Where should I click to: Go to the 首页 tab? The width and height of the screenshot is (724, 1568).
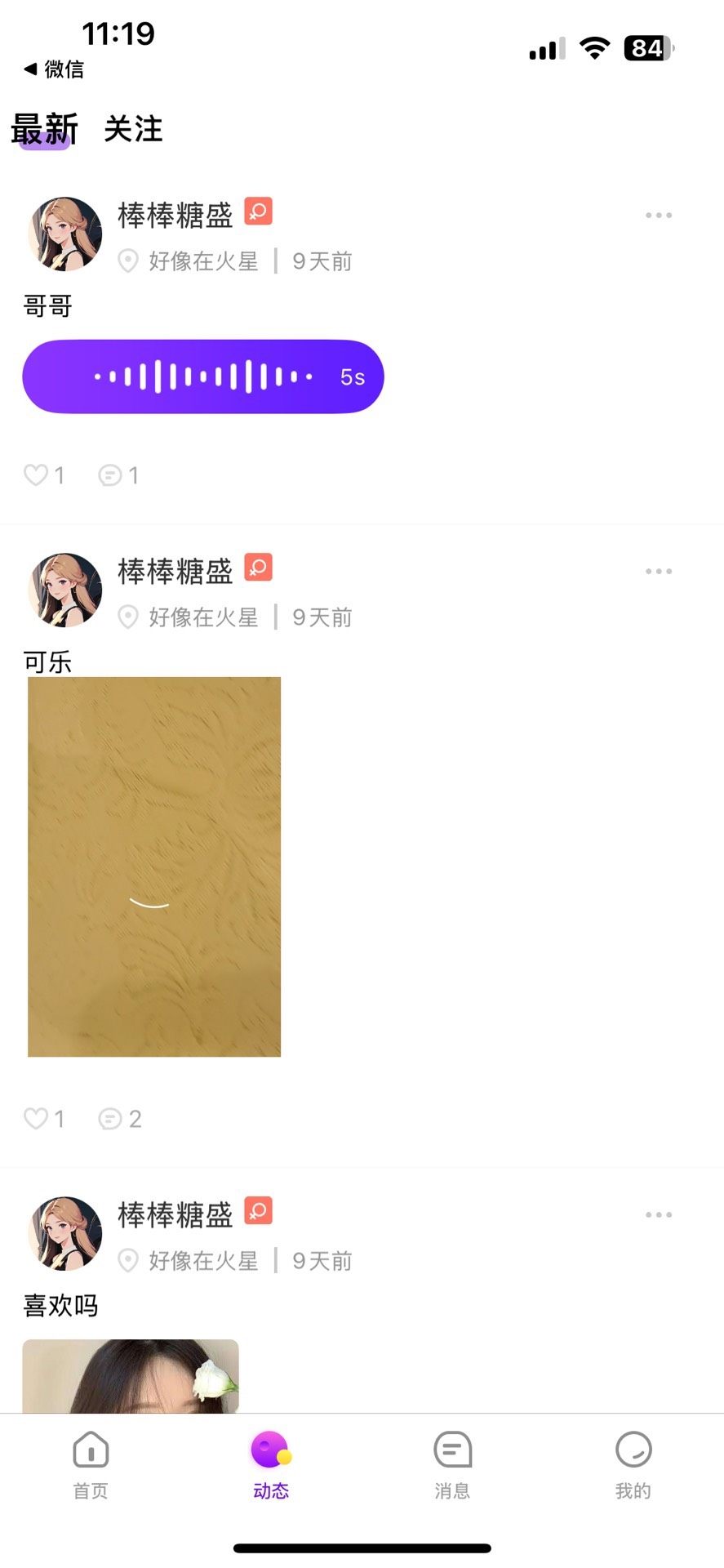click(91, 1465)
